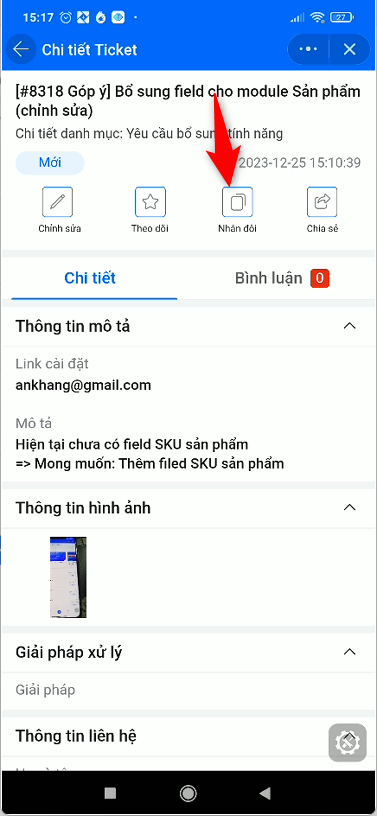Switch to the Bình luận tab
The height and width of the screenshot is (816, 377).
tap(282, 278)
